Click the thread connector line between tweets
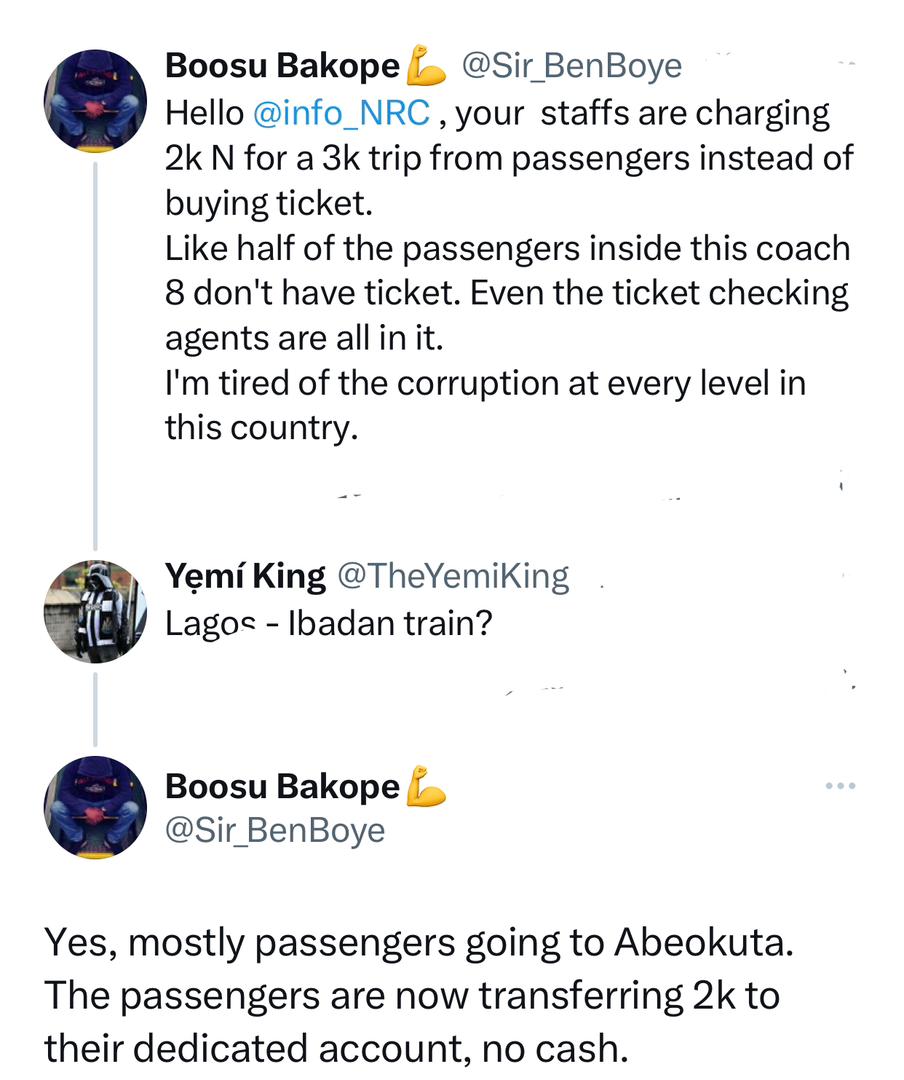904x1080 pixels. point(95,350)
